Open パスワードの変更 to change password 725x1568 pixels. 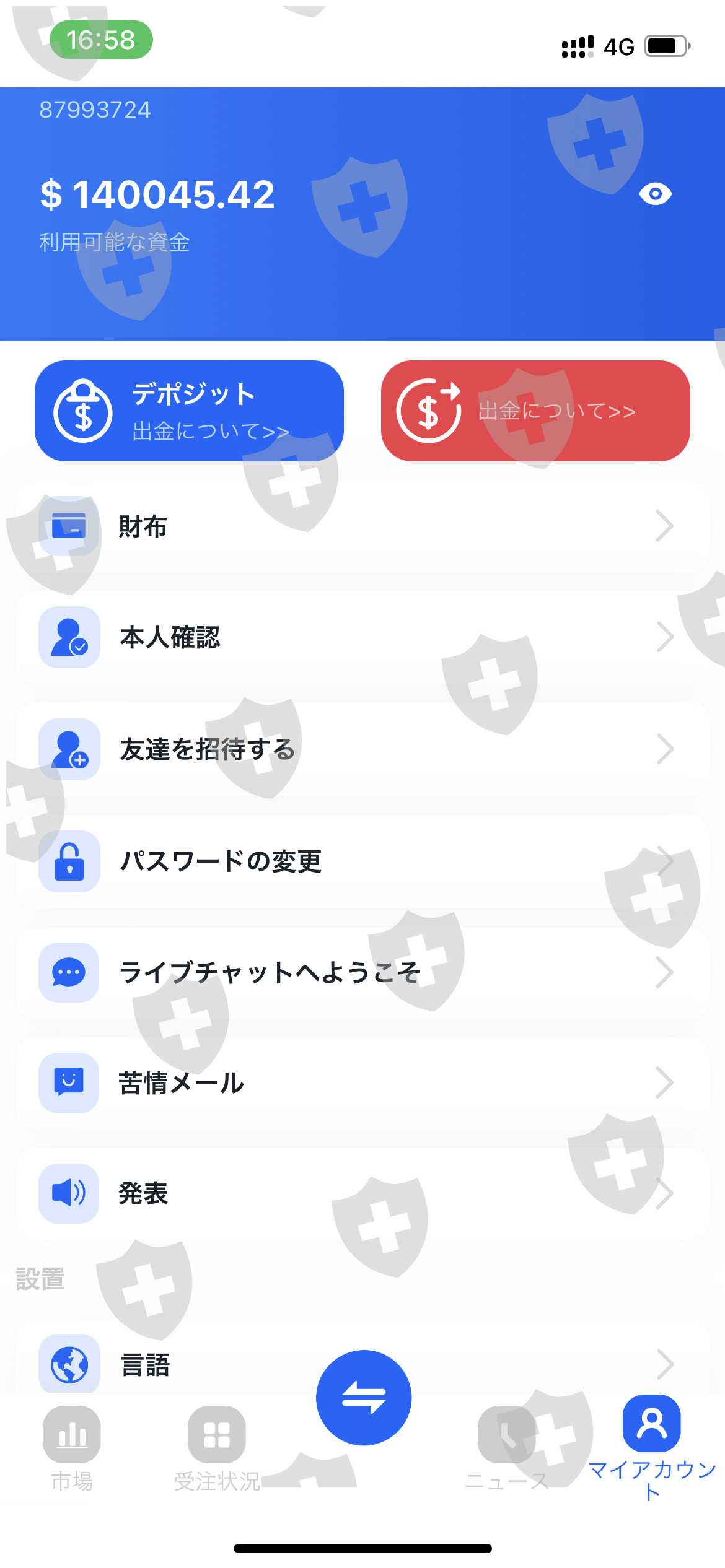(362, 861)
